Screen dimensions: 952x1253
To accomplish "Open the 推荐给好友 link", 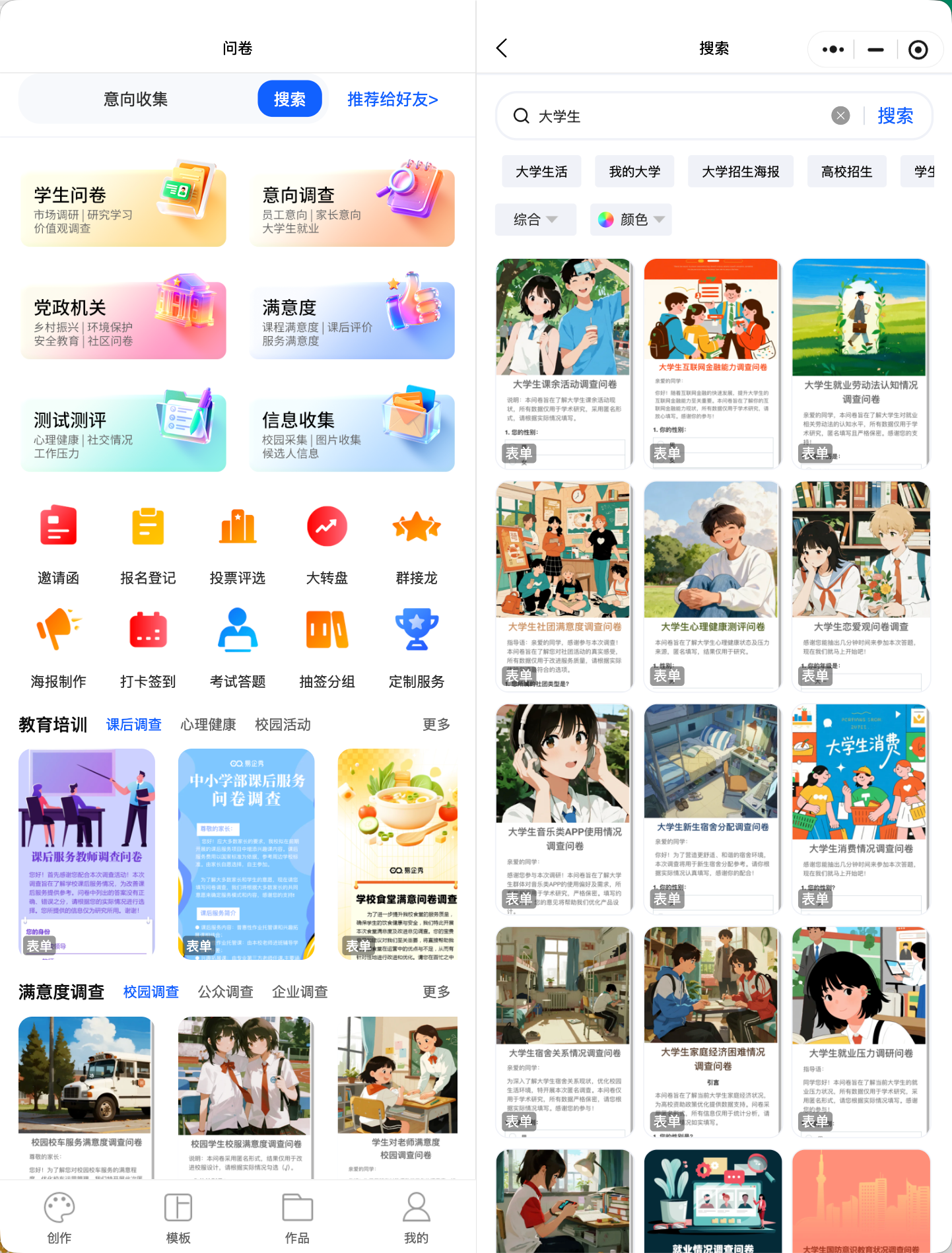I will pos(392,99).
